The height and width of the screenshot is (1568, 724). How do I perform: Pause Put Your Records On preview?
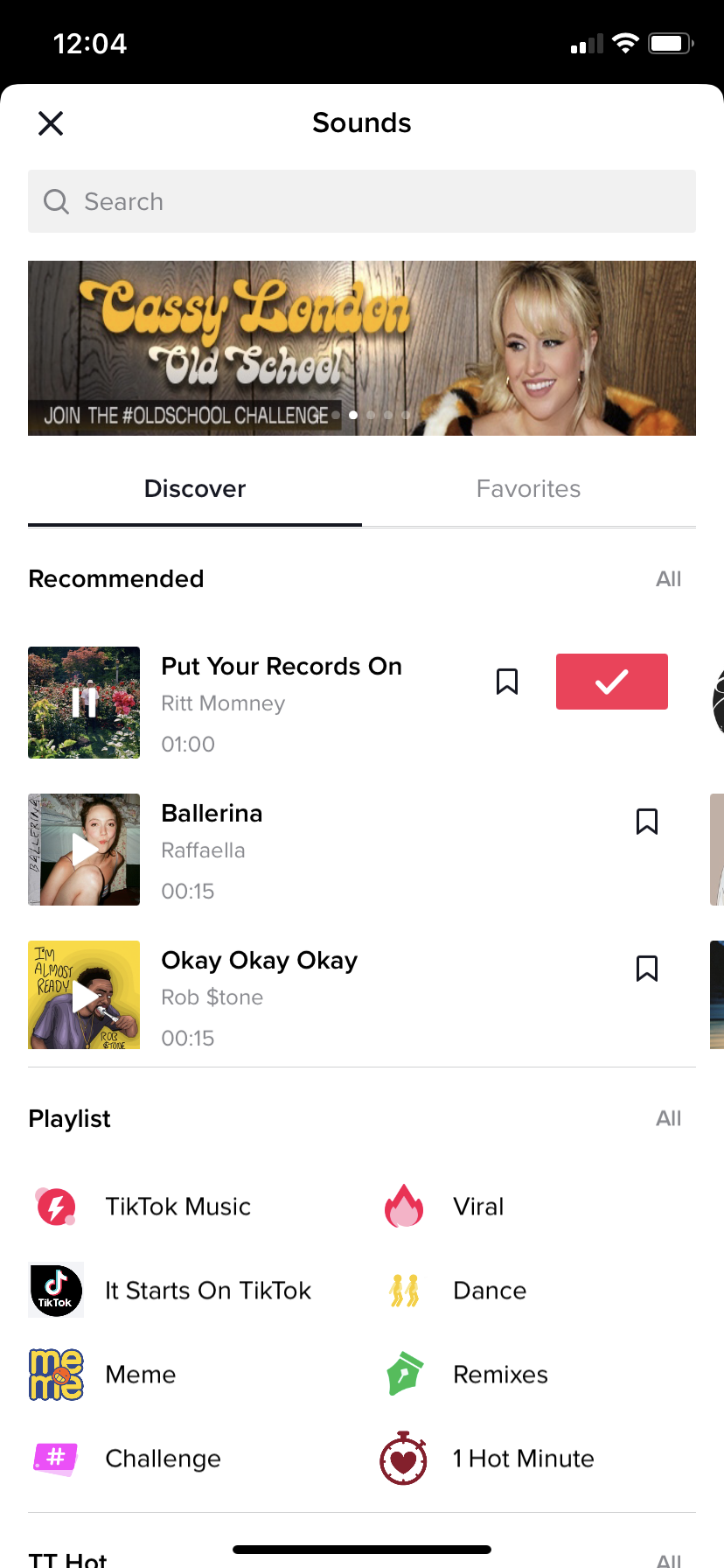[x=84, y=703]
